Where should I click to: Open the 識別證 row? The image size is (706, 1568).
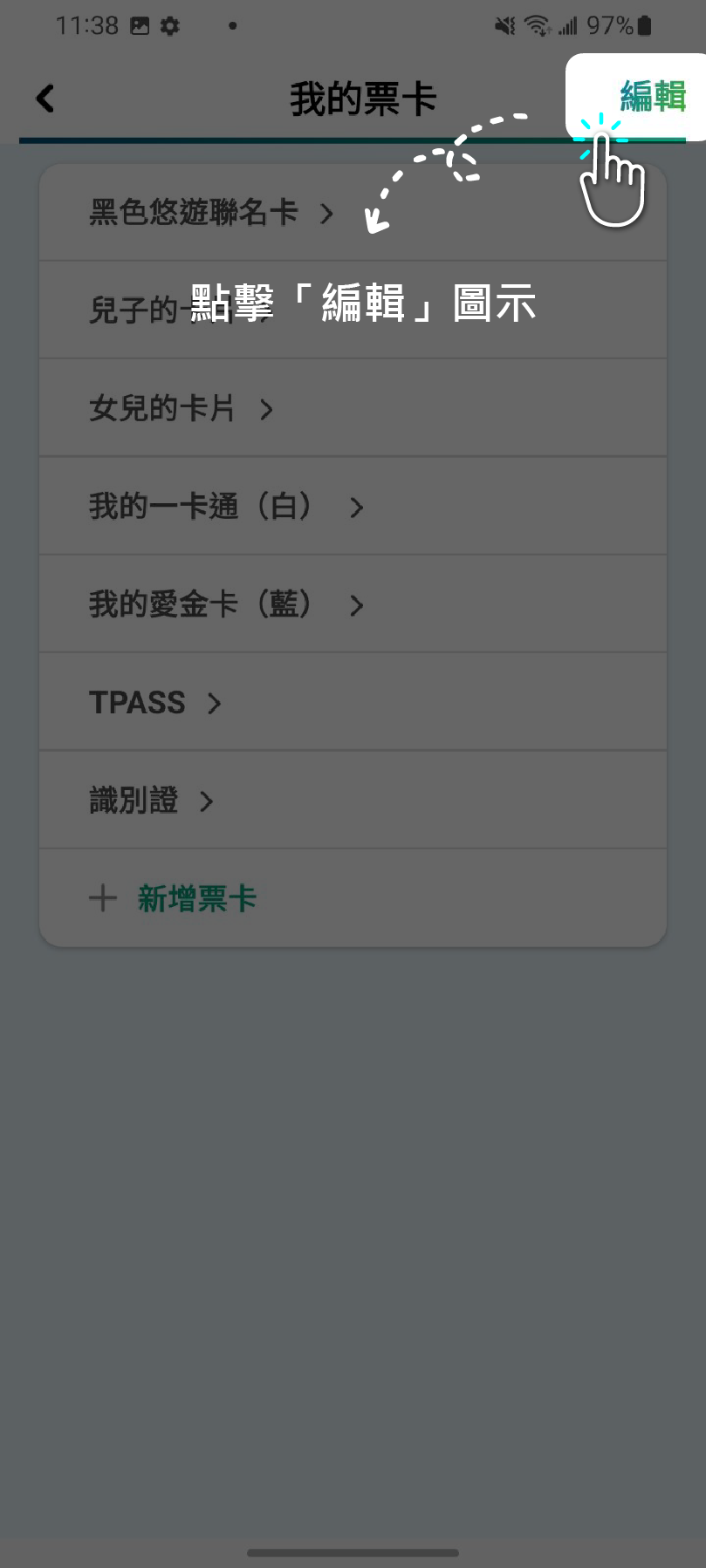[353, 800]
